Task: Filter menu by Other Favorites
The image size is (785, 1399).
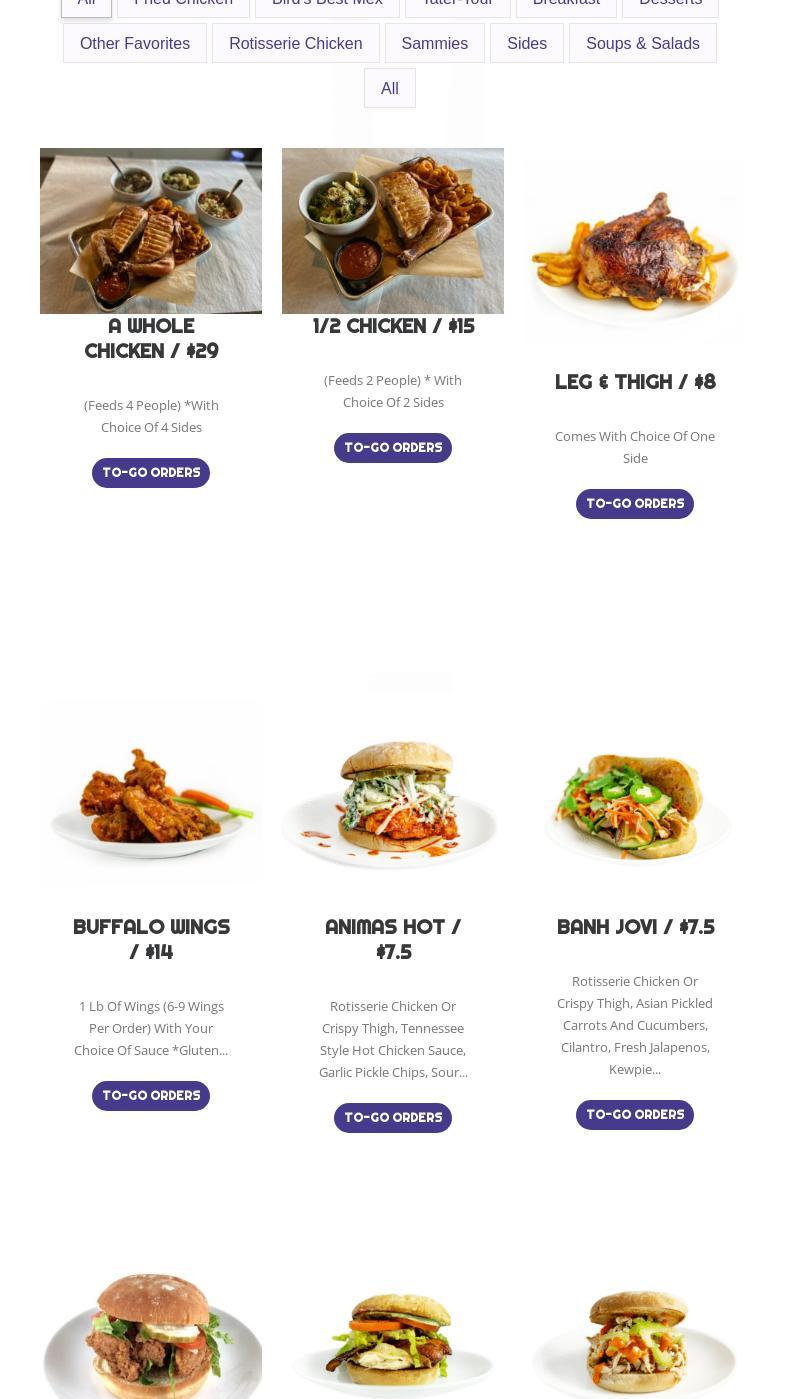Action: pyautogui.click(x=135, y=43)
